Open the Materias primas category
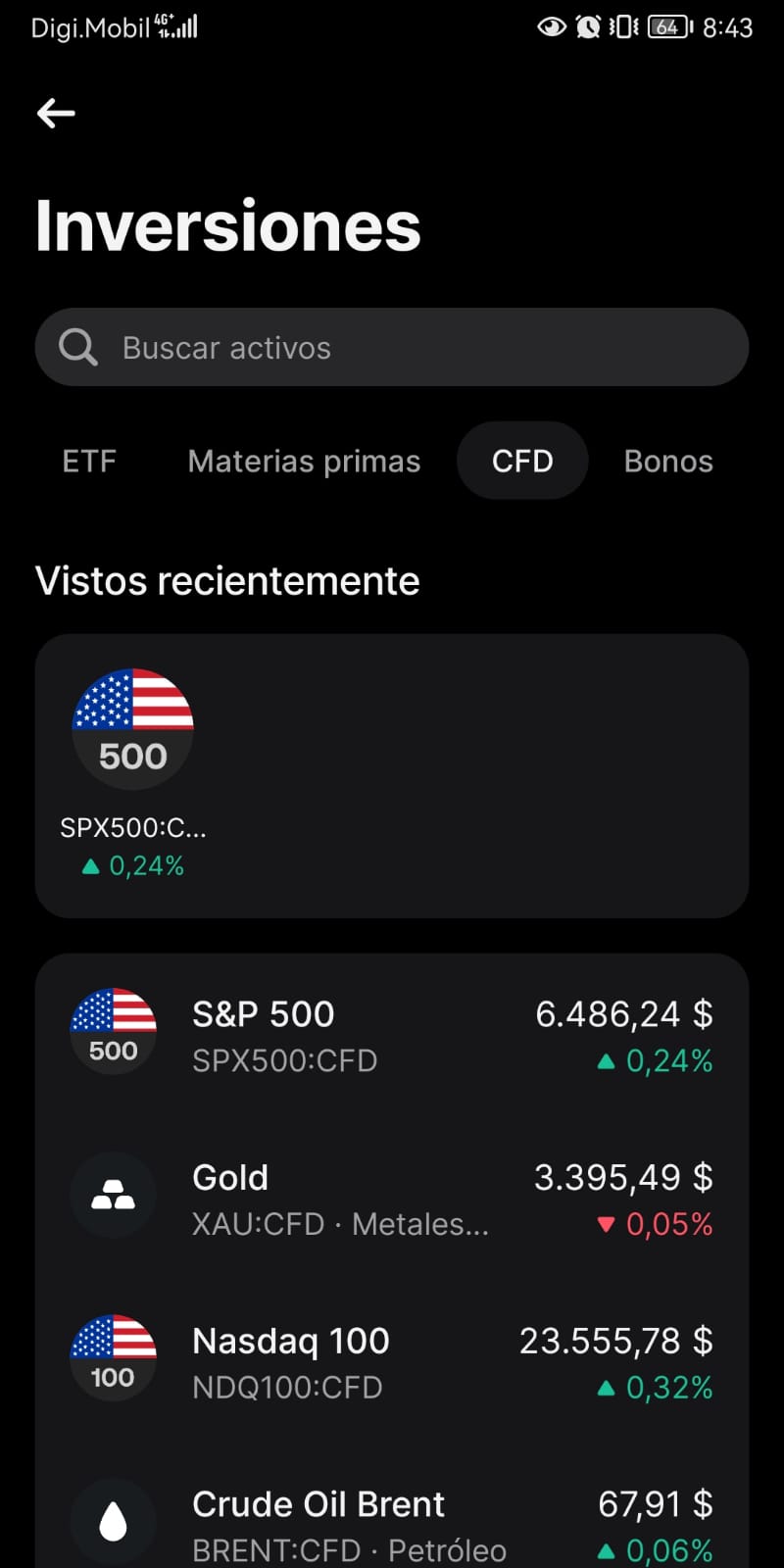 304,461
